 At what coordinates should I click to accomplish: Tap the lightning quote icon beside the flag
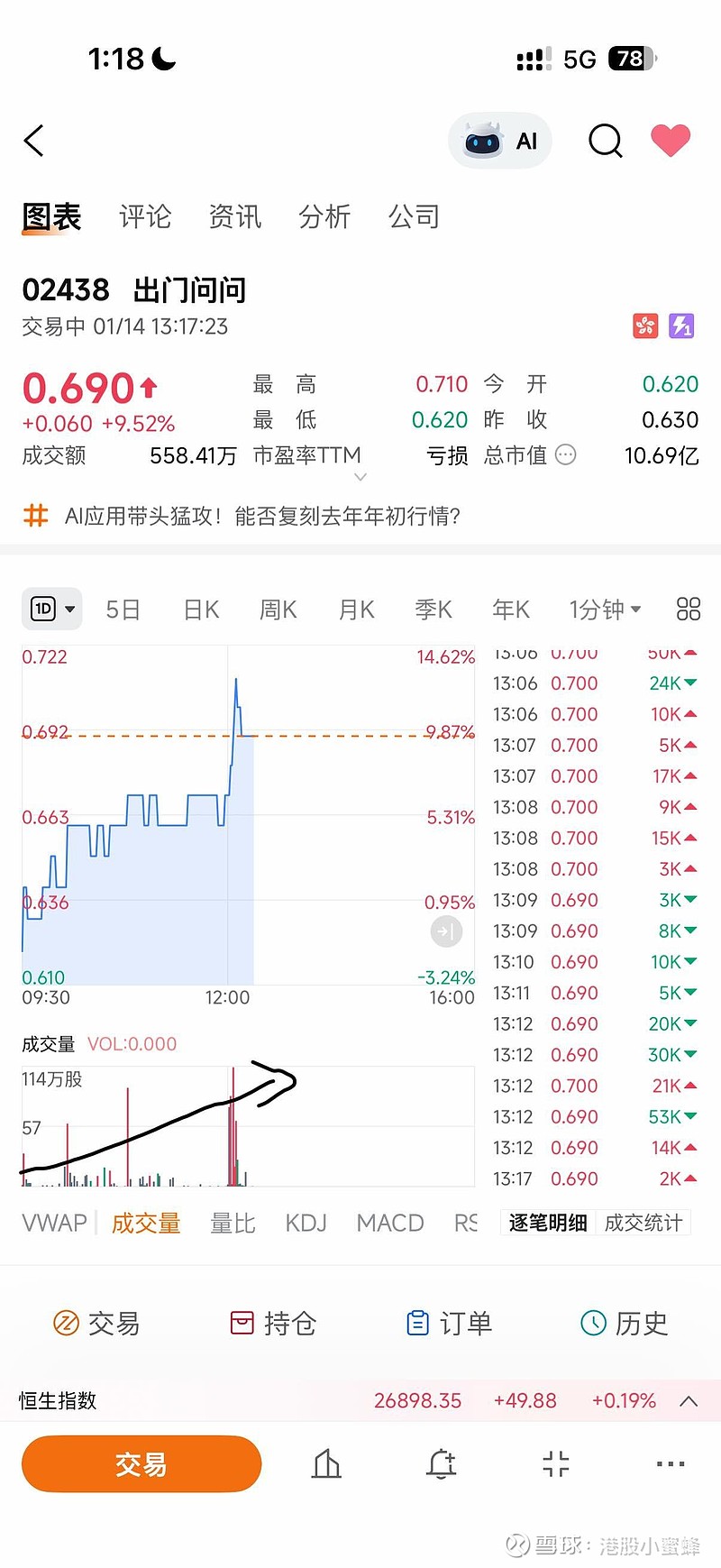point(681,327)
